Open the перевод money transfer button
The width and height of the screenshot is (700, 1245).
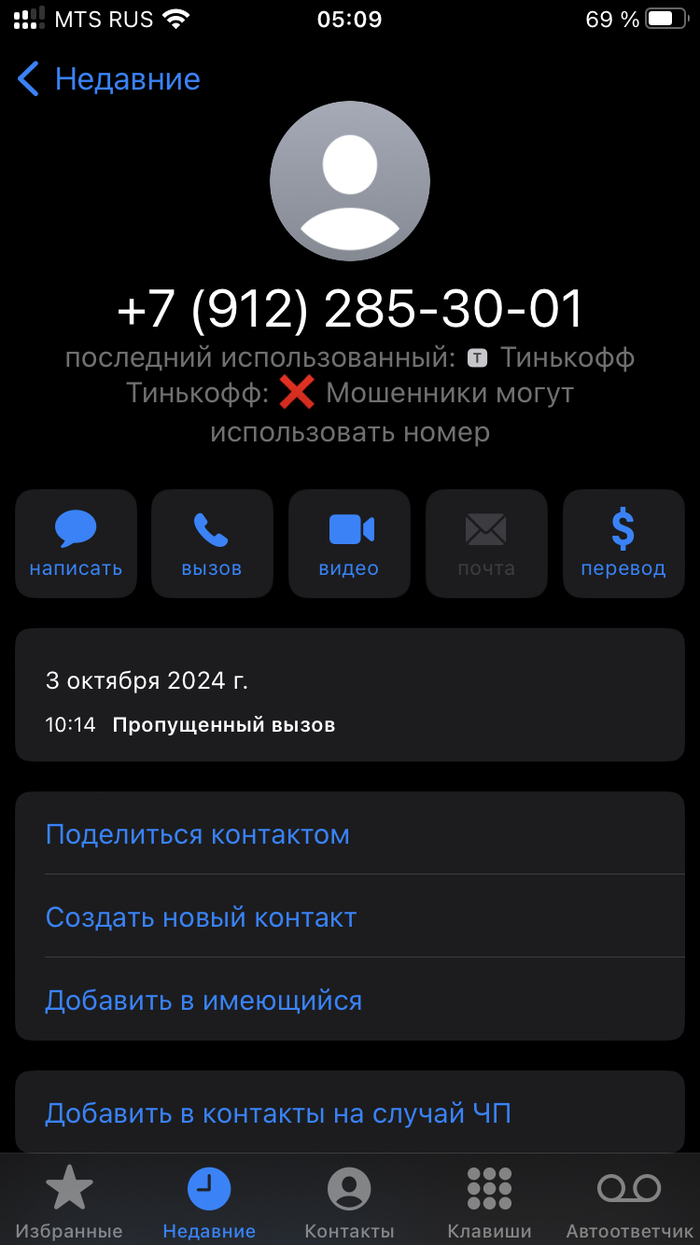[x=623, y=543]
